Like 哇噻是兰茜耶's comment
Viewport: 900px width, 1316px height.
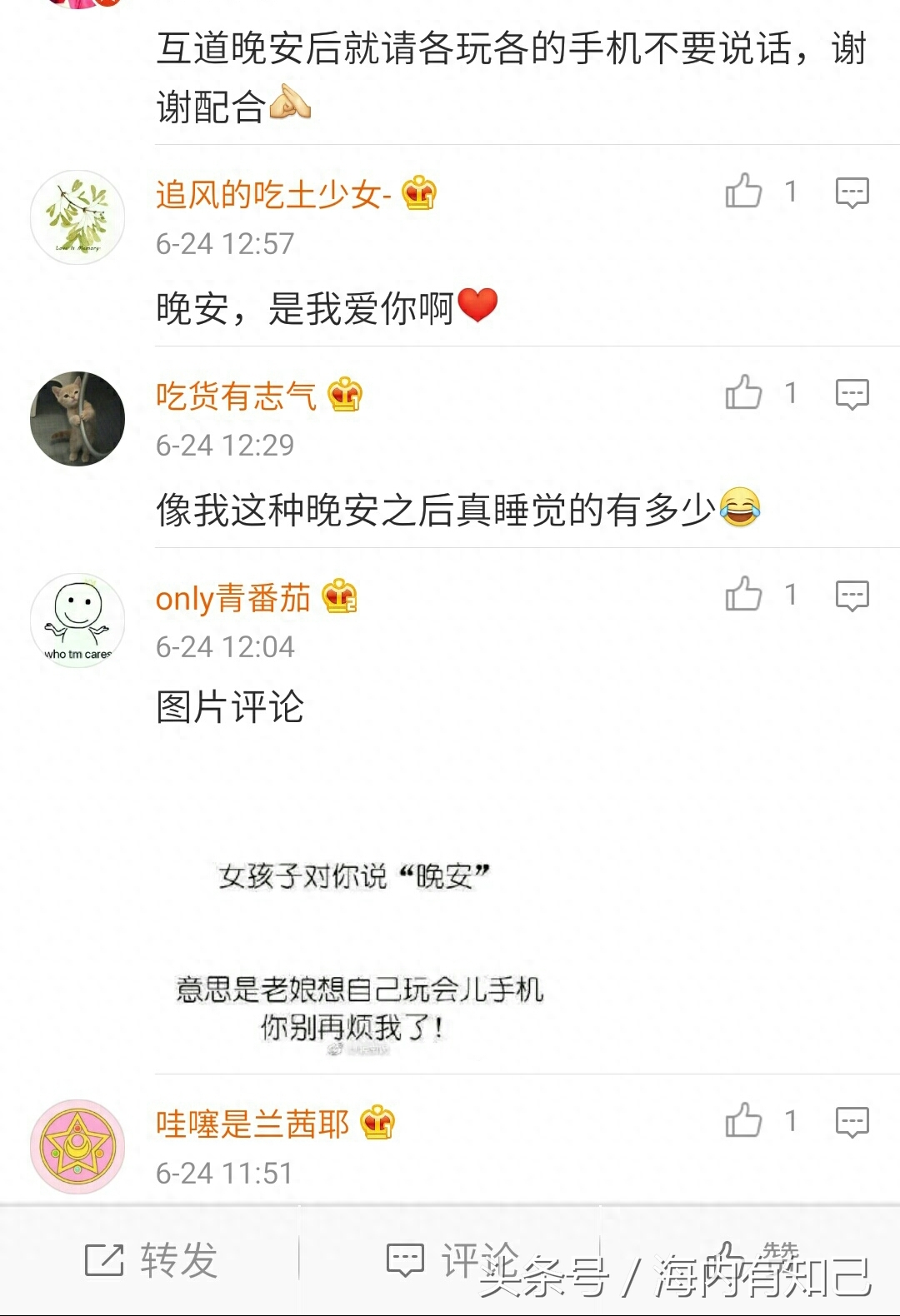point(744,1120)
